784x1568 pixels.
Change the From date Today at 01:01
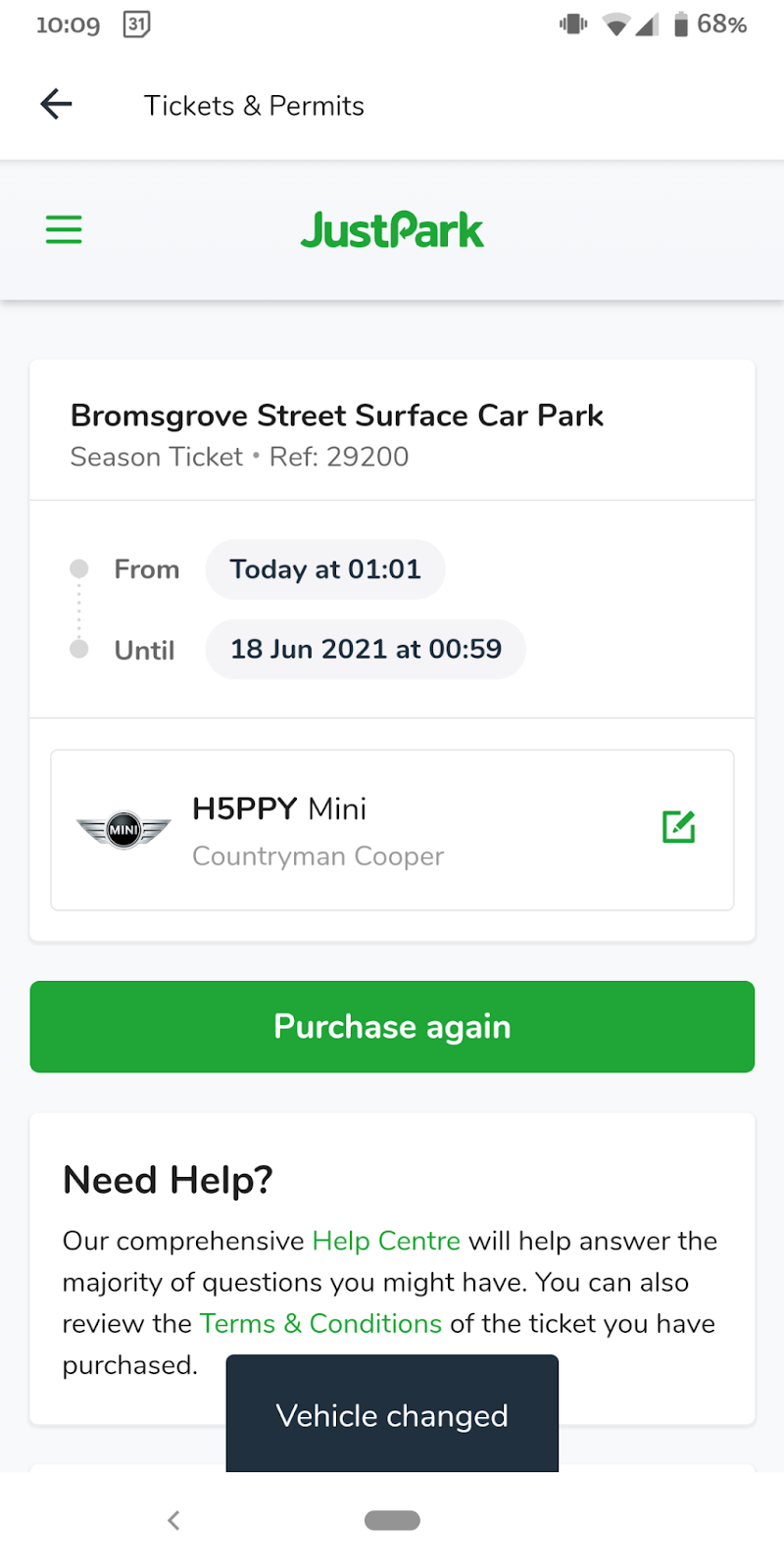coord(324,569)
